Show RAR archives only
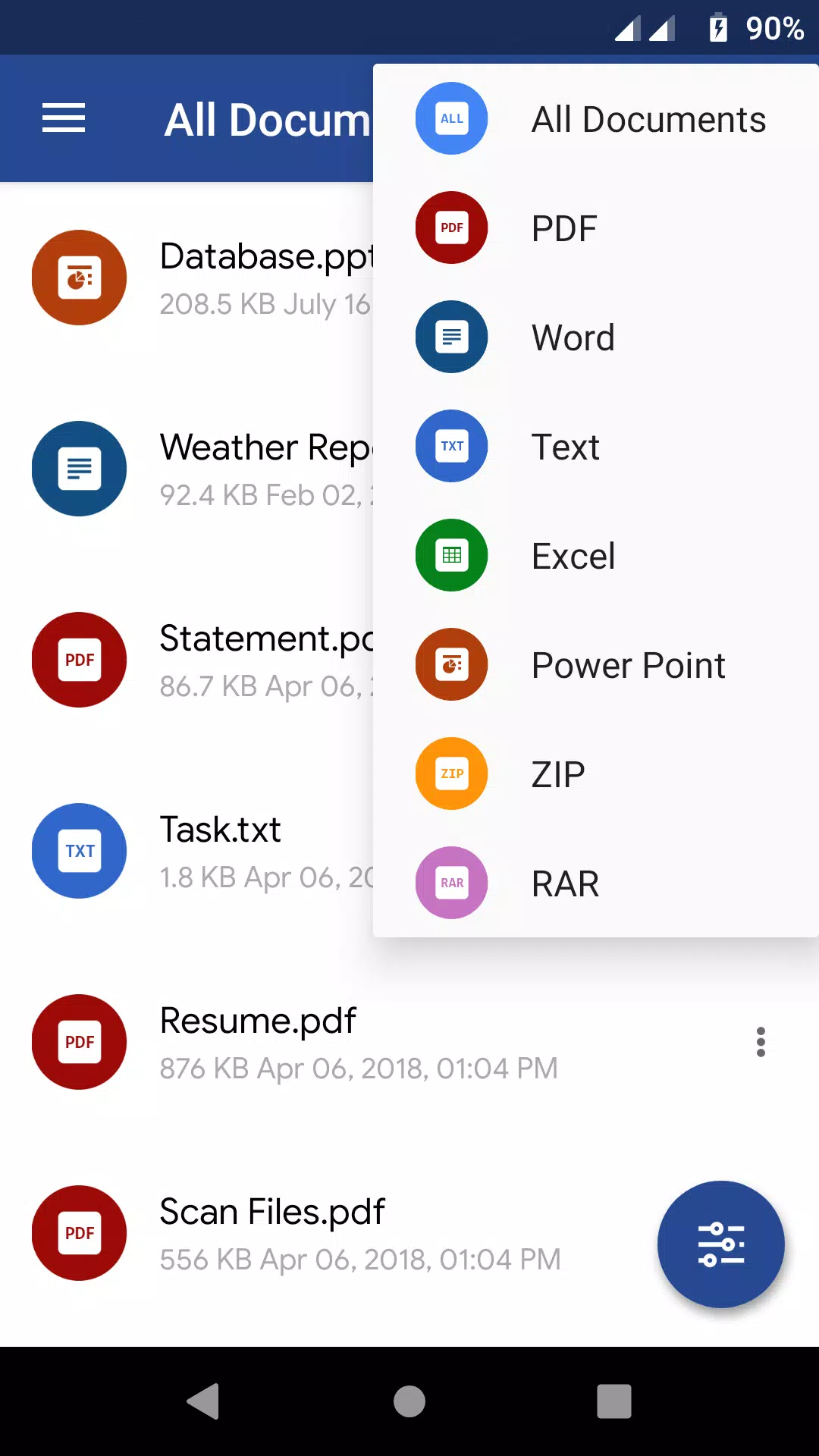 (596, 883)
